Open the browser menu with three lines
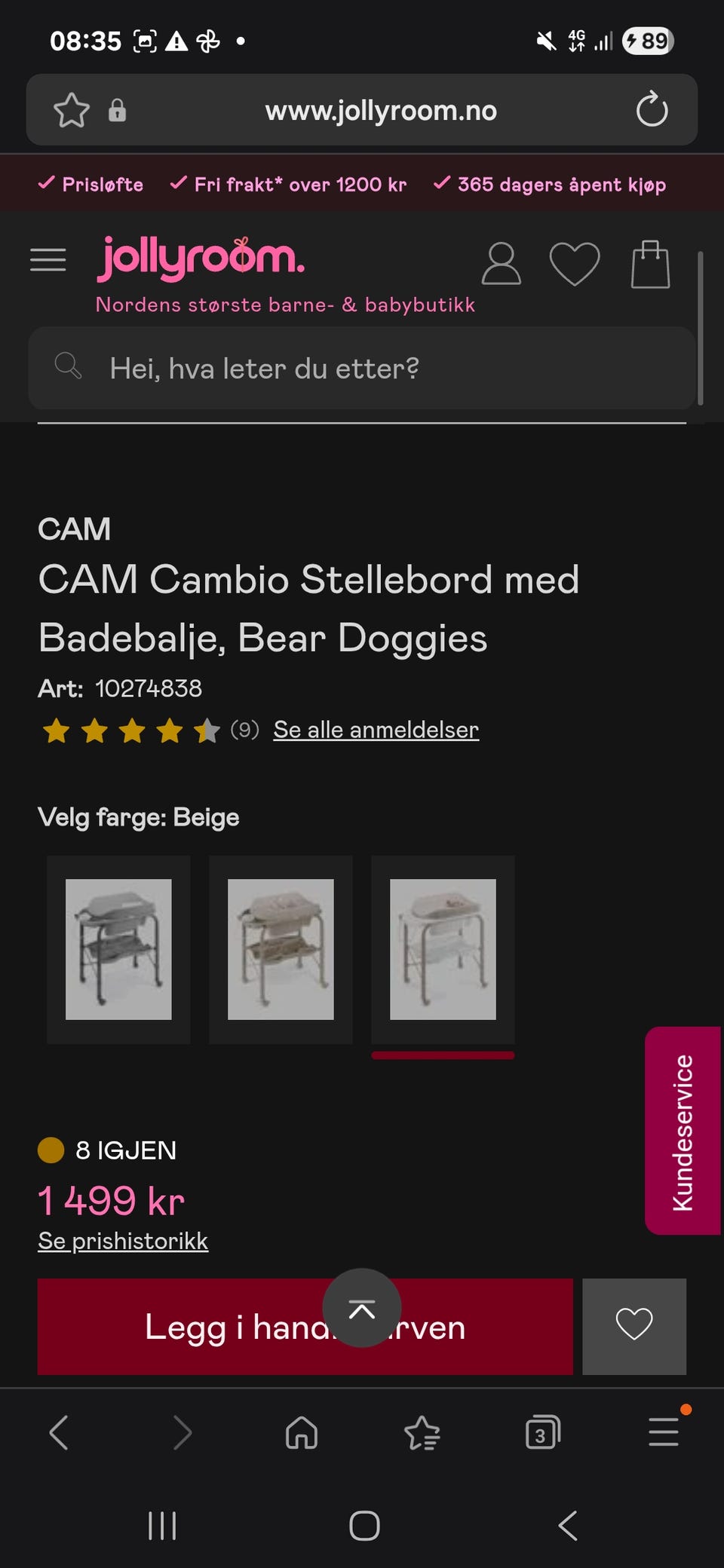 (662, 1432)
